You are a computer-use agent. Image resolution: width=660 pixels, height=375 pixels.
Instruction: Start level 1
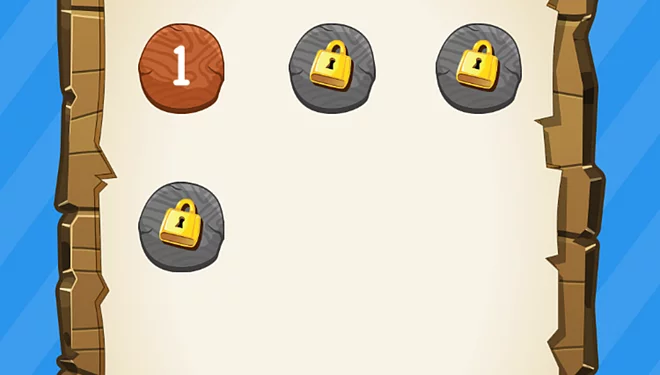click(181, 68)
